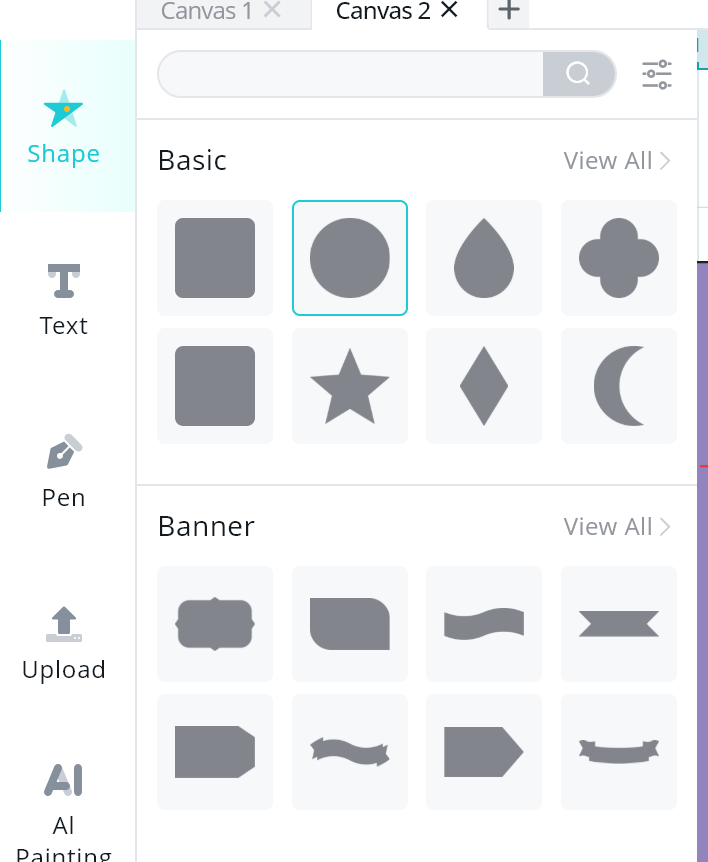Open the filter settings icon
The image size is (708, 862).
pos(657,74)
